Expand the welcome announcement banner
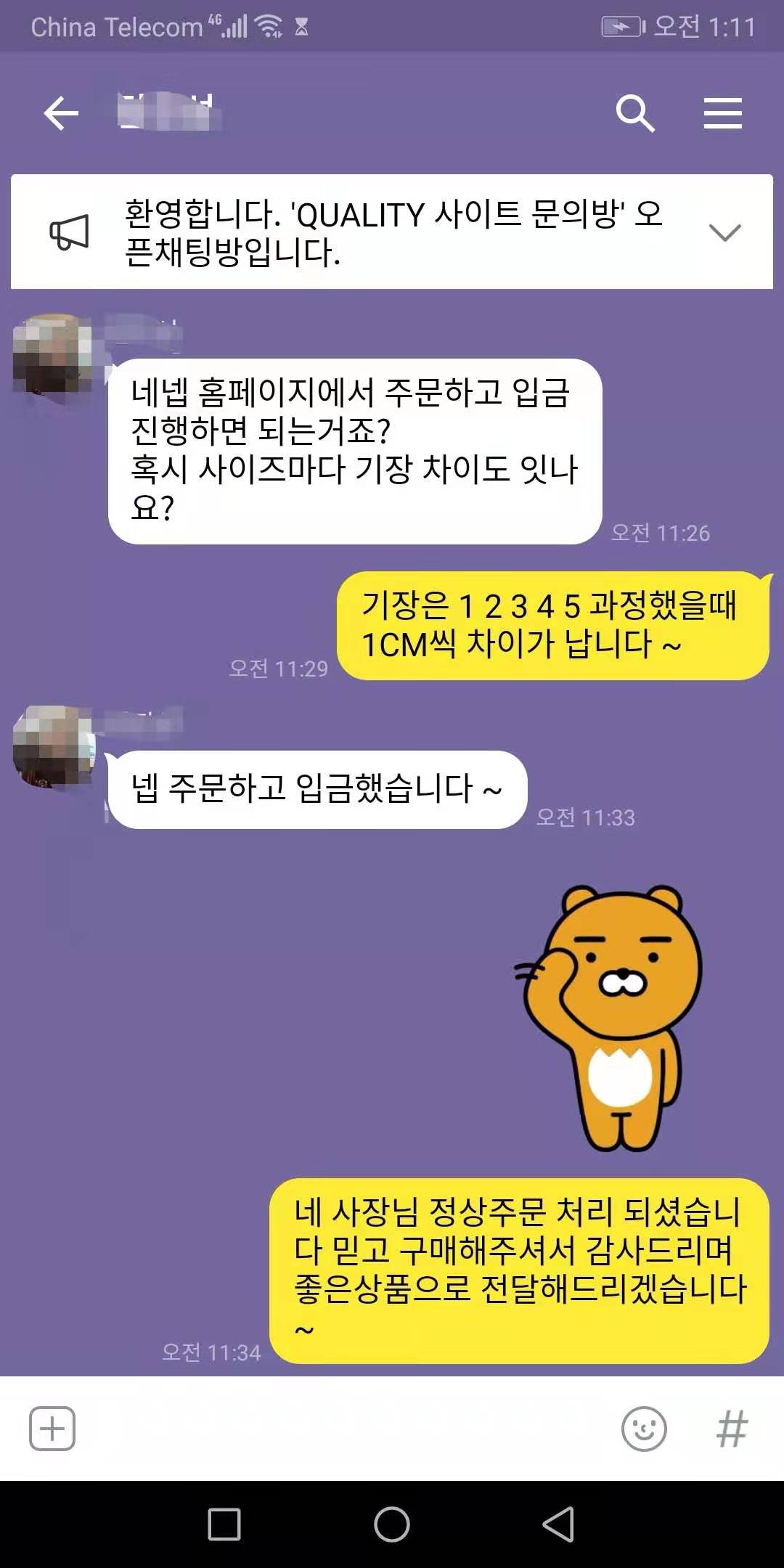The image size is (784, 1568). 724,232
